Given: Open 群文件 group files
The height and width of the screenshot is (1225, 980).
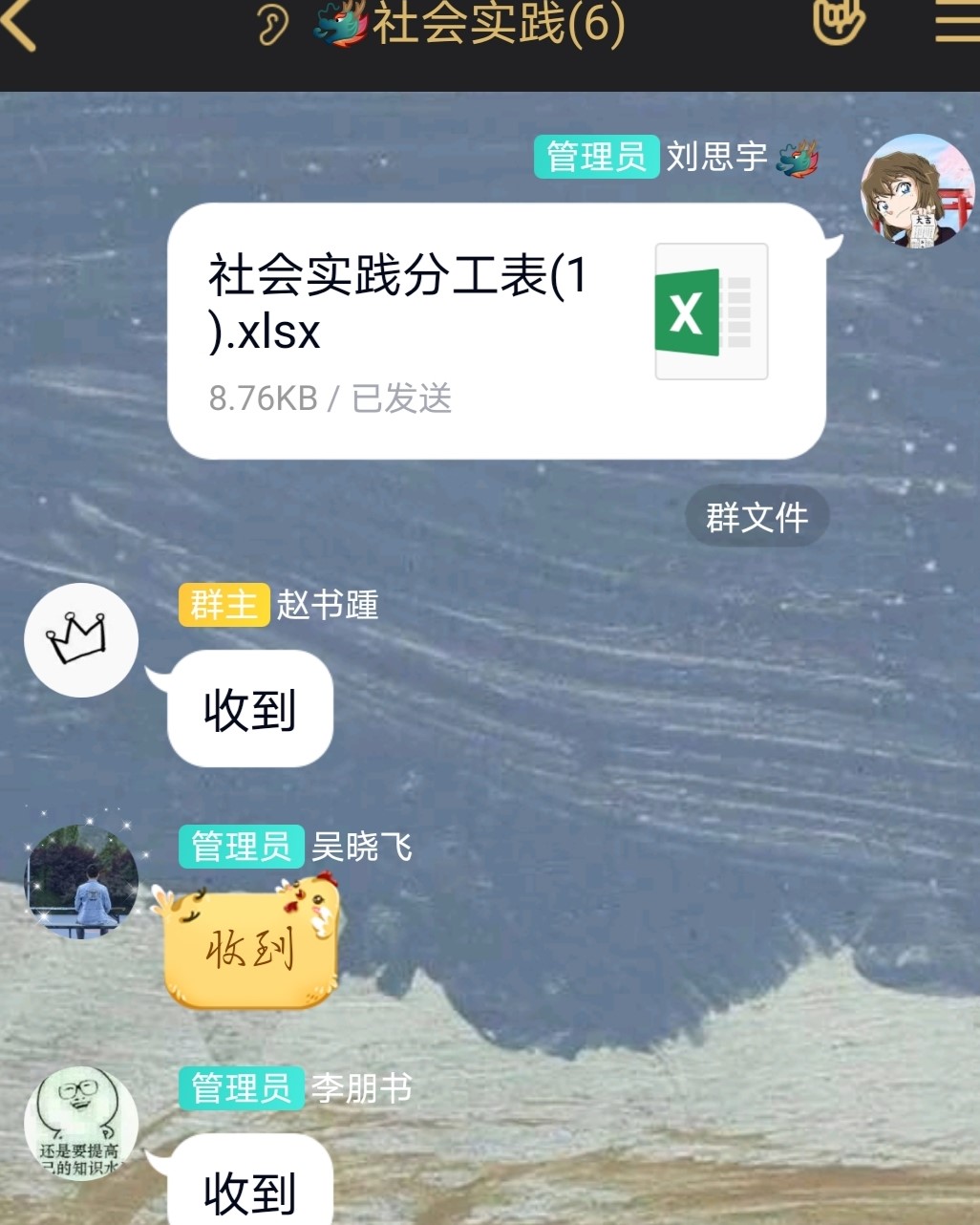Looking at the screenshot, I should [x=756, y=518].
